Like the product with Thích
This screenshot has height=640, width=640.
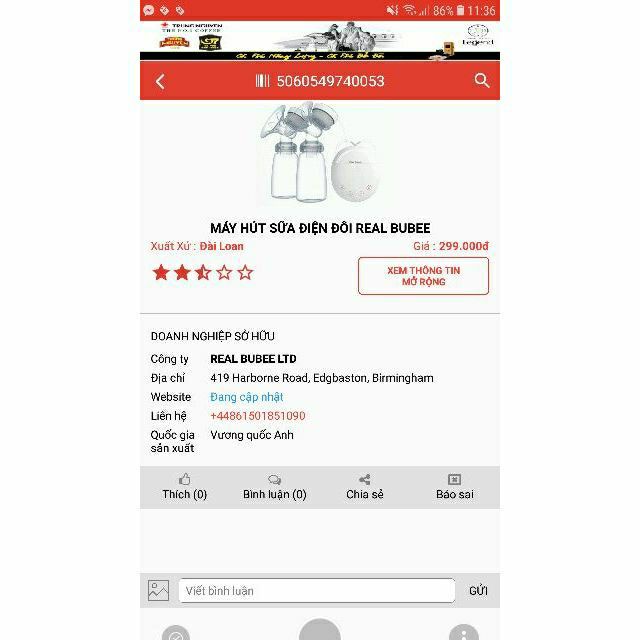coord(185,487)
